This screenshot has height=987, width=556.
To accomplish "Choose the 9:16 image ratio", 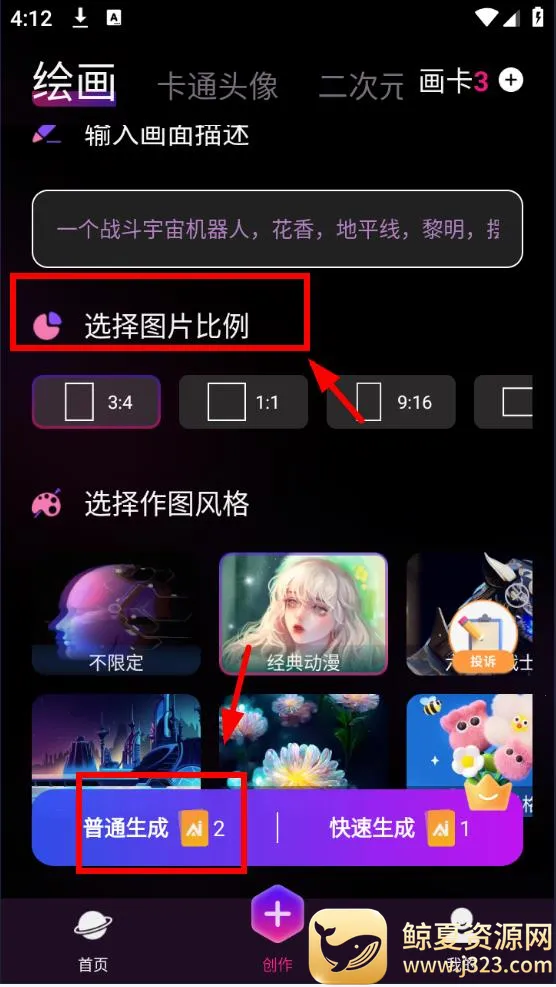I will (x=391, y=402).
